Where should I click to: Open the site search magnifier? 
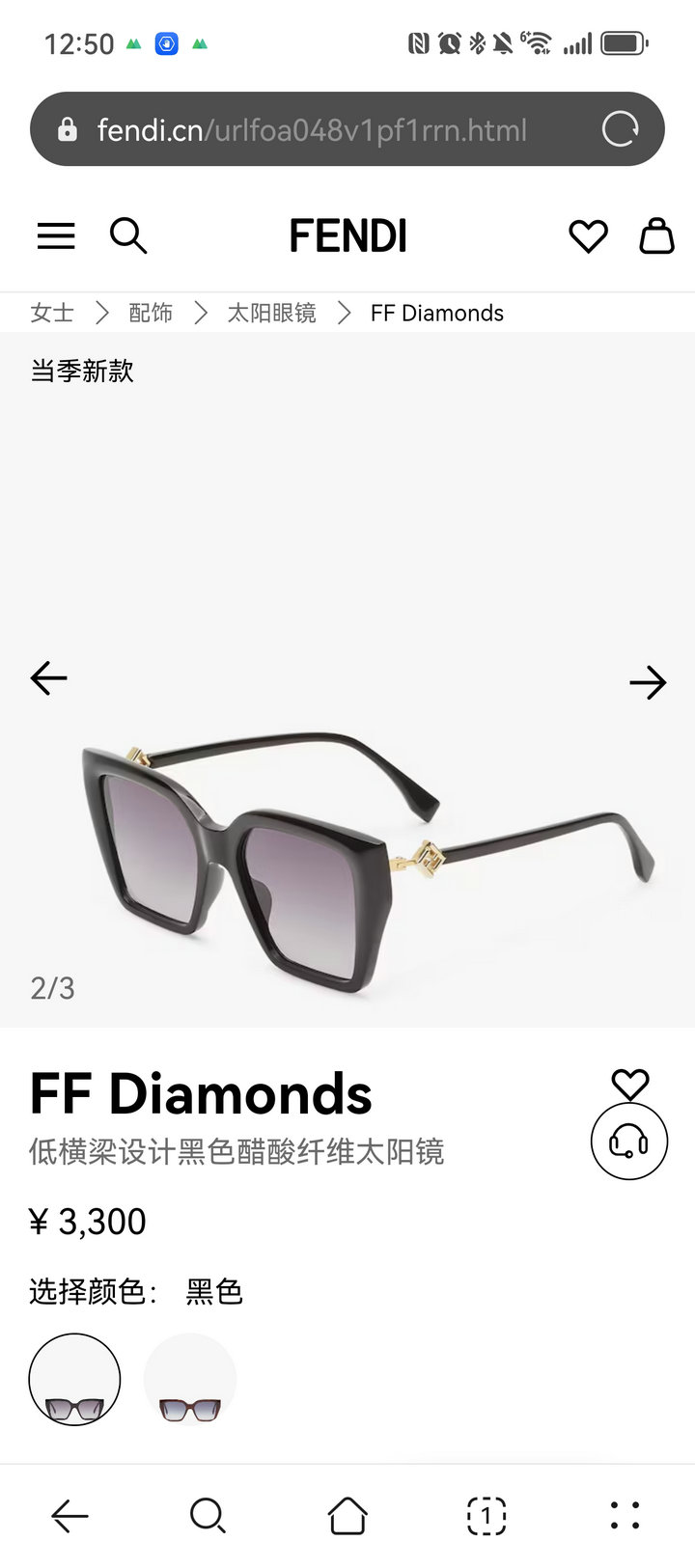point(128,235)
